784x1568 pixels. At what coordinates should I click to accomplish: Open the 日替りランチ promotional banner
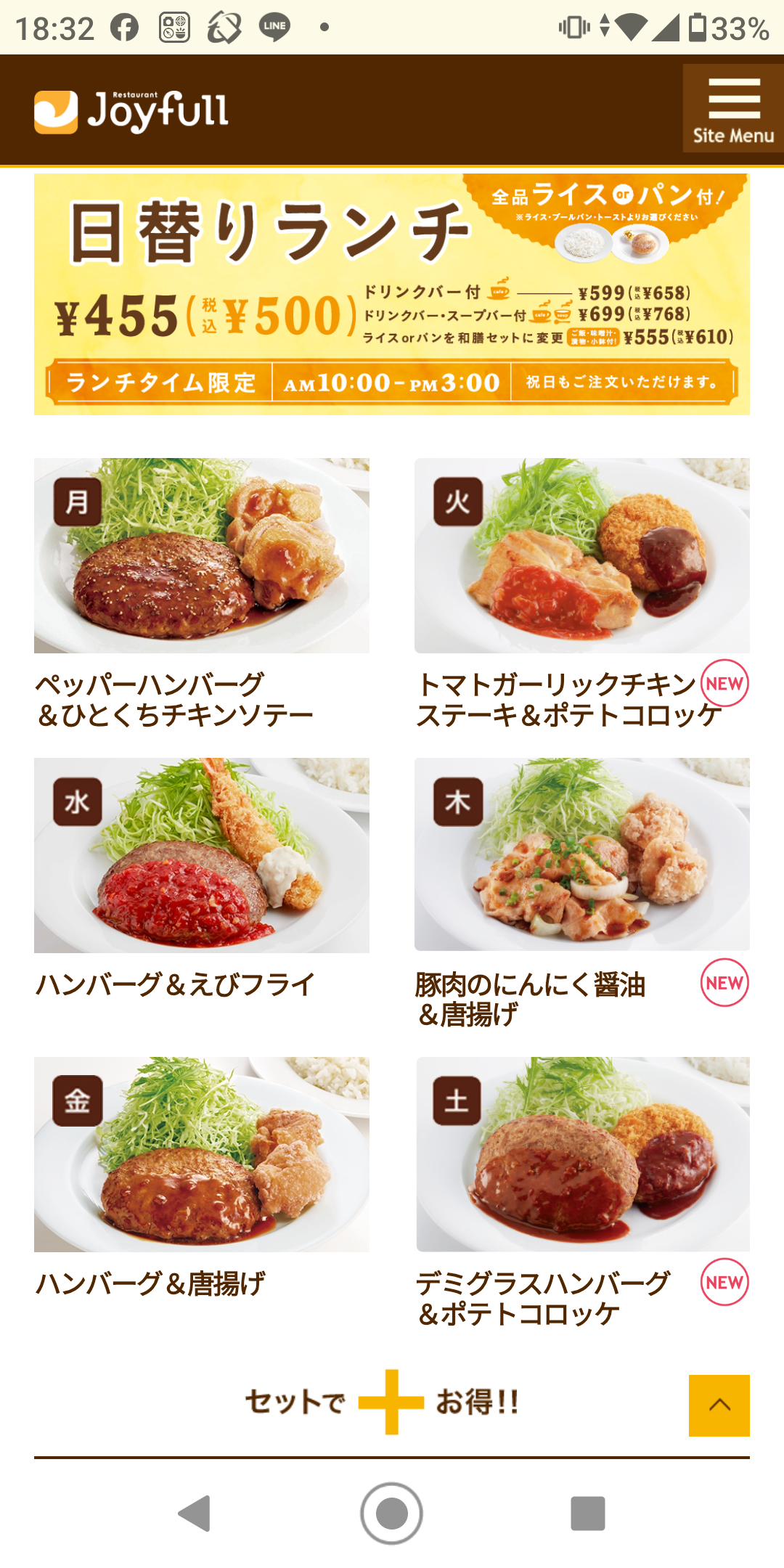click(392, 294)
